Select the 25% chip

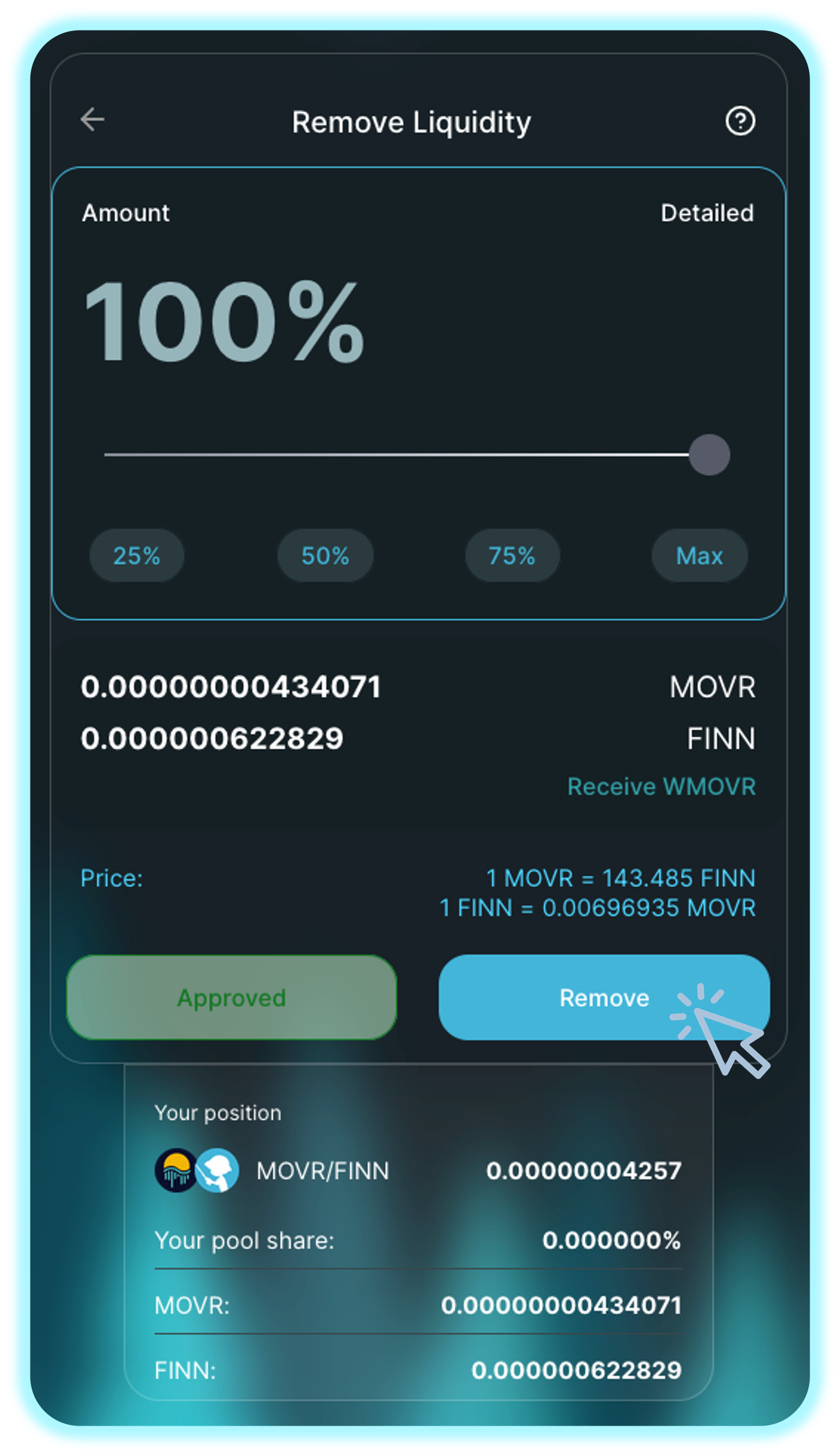(x=137, y=555)
